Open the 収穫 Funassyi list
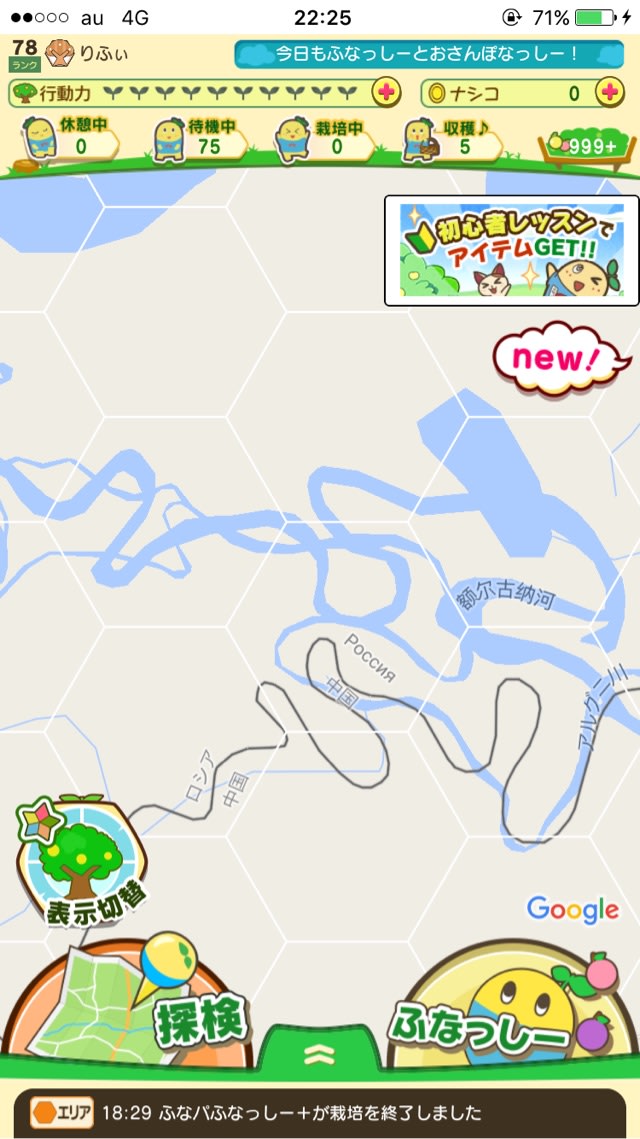640x1139 pixels. point(451,140)
